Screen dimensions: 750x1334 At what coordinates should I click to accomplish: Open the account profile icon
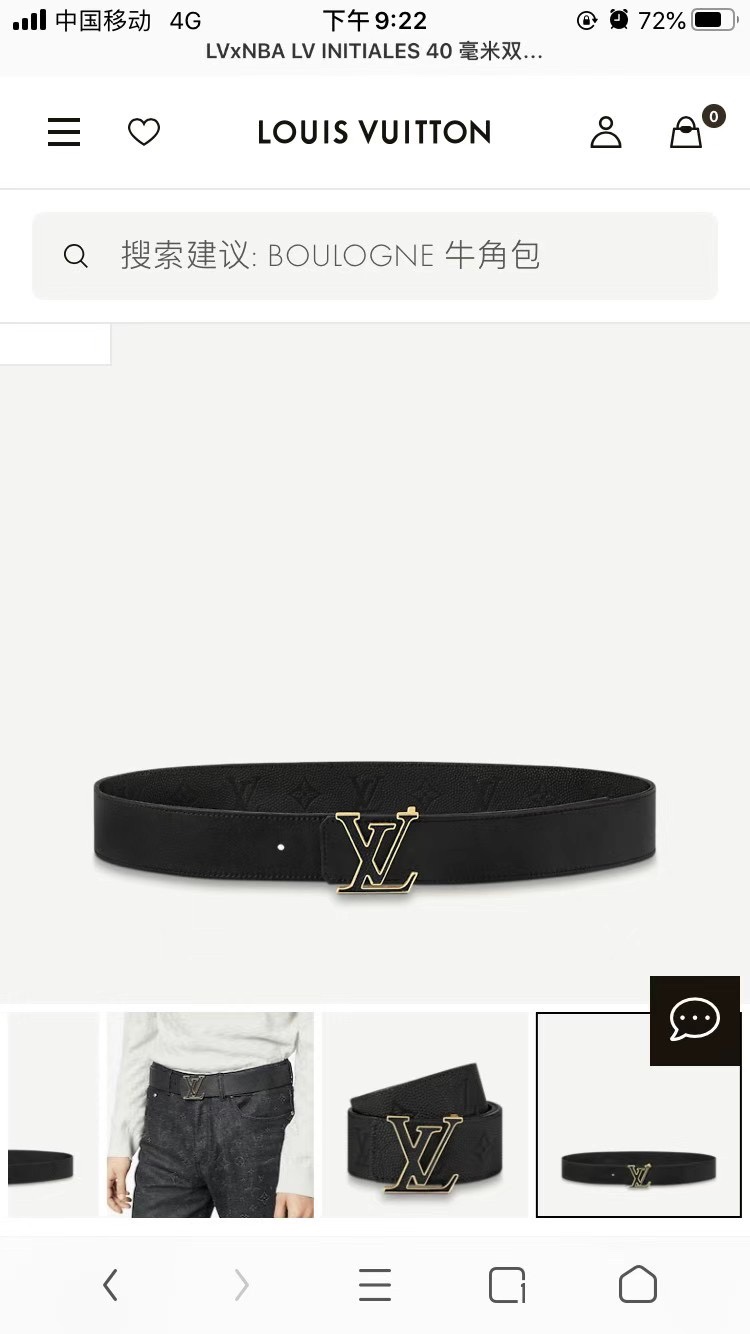click(605, 132)
